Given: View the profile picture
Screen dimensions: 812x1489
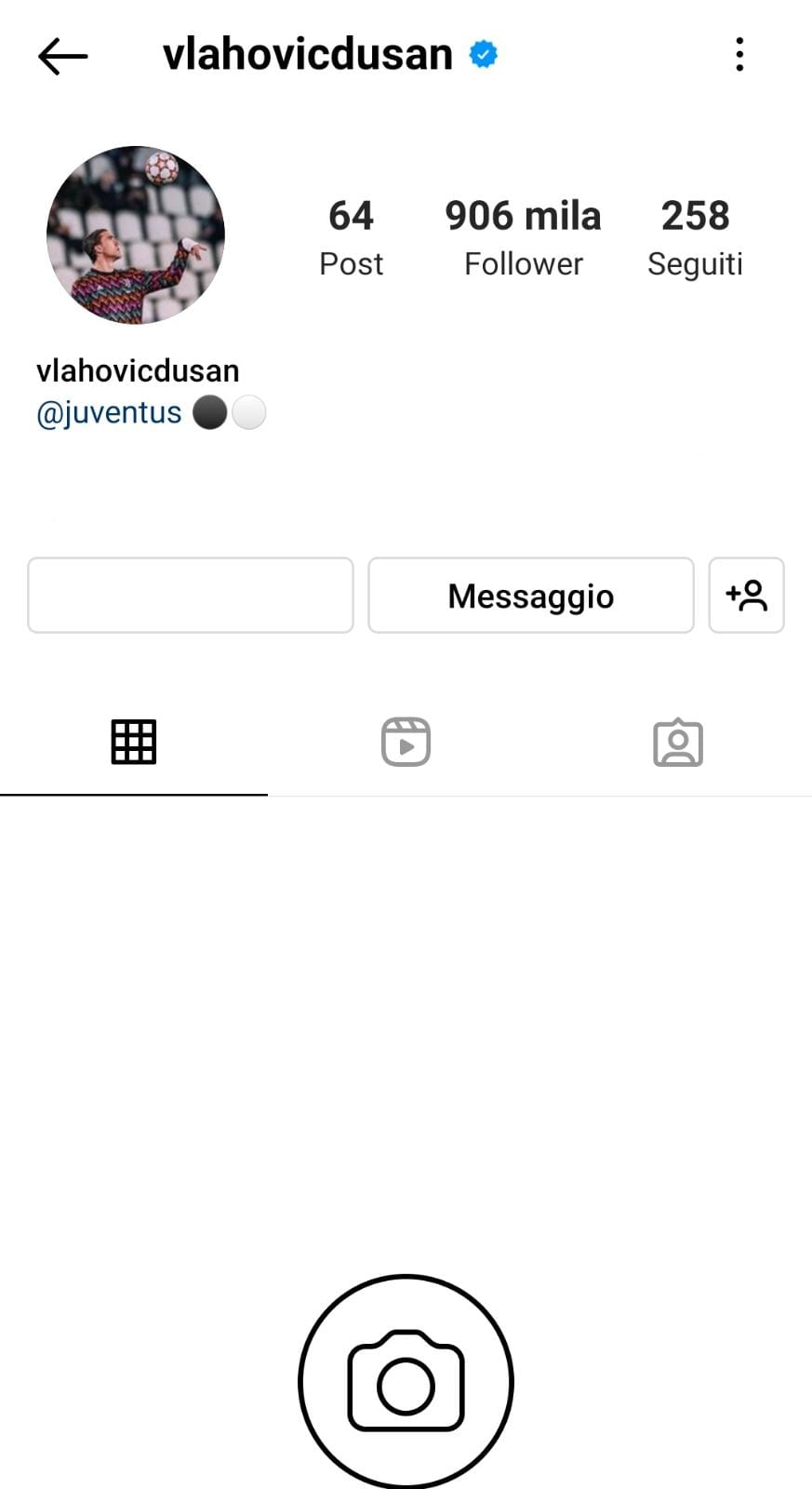Looking at the screenshot, I should tap(136, 235).
